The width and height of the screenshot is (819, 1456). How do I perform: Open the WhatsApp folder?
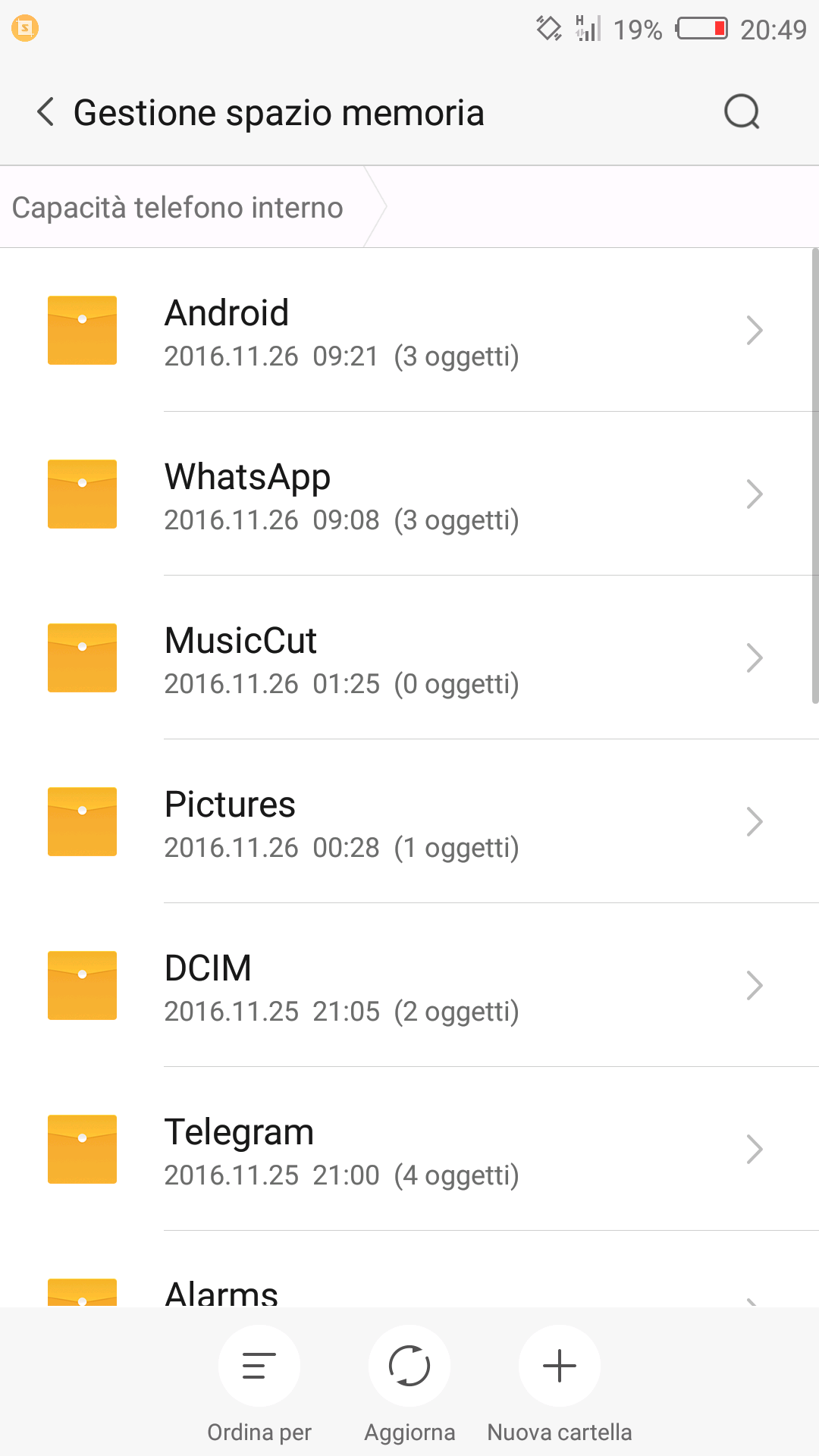click(x=409, y=494)
